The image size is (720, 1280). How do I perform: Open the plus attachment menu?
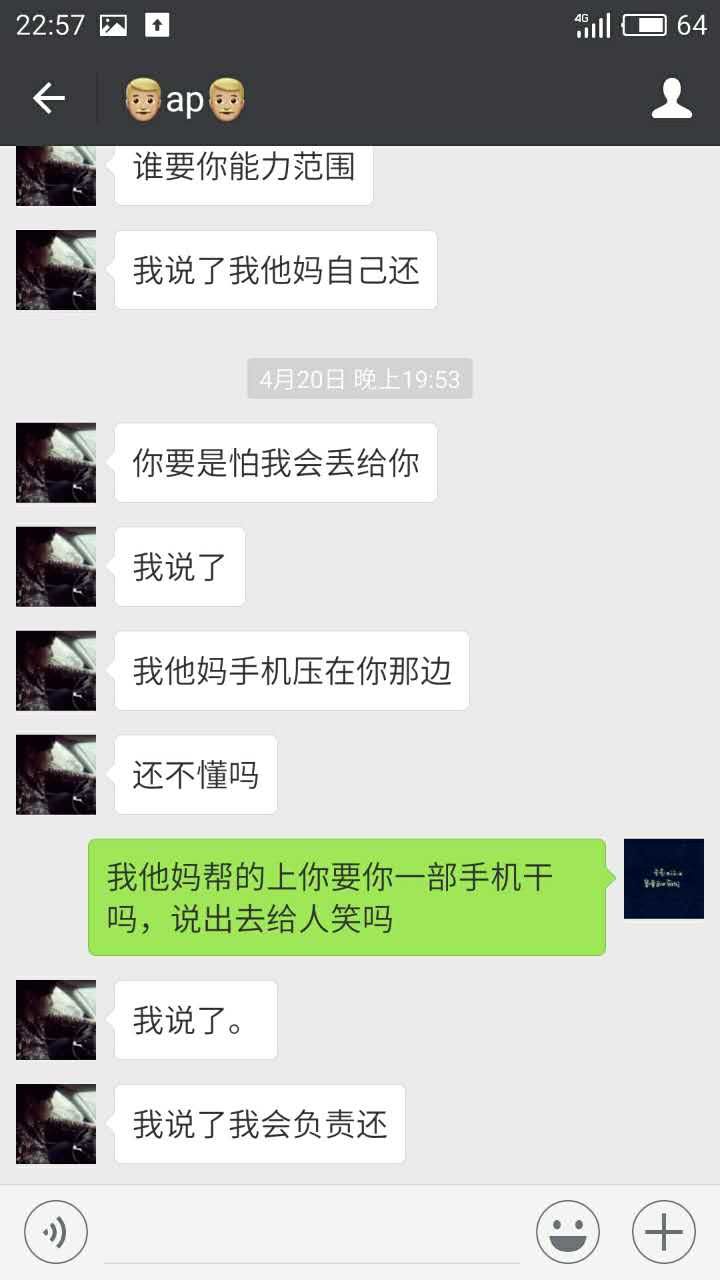[663, 1231]
